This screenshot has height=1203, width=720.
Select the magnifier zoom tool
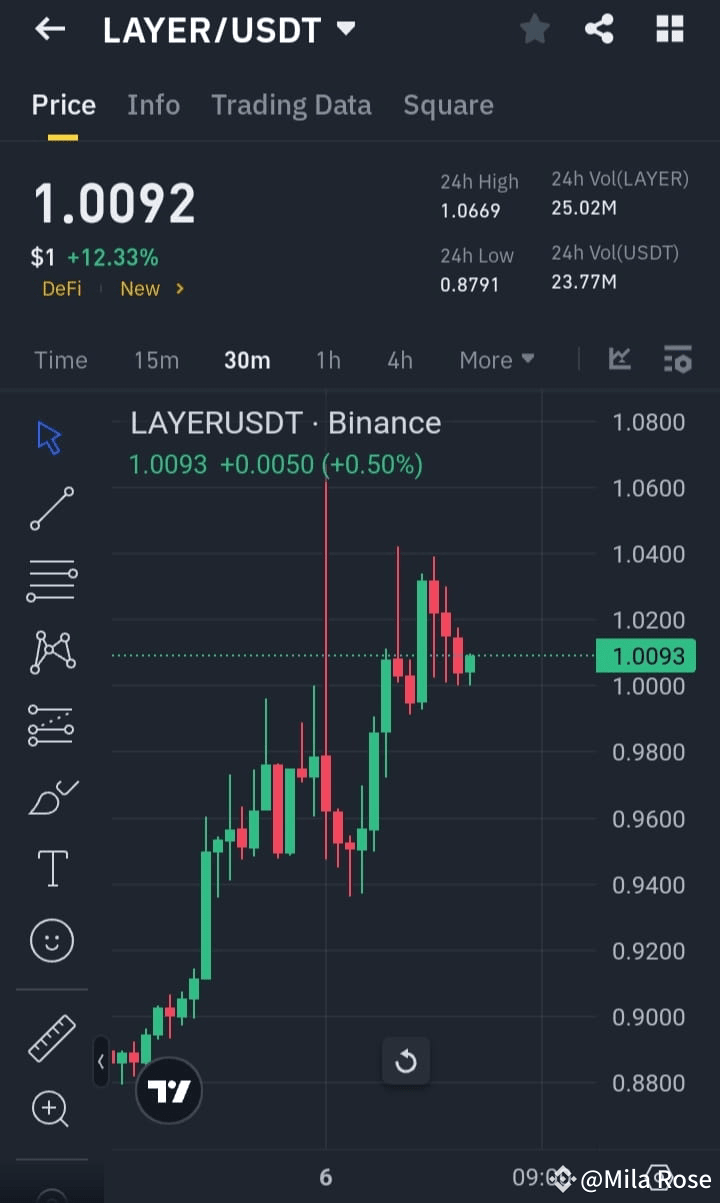pyautogui.click(x=50, y=1108)
